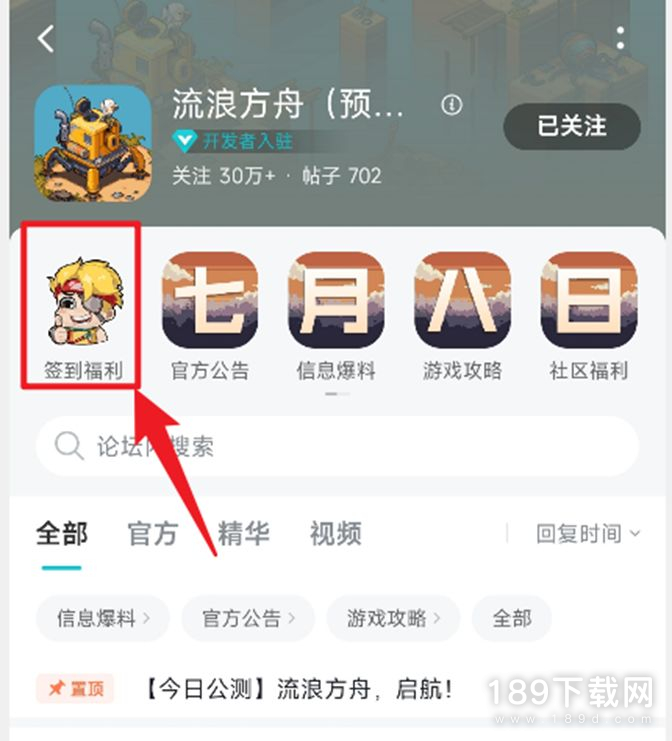Open the 游戏攻略 shortcut tile

pyautogui.click(x=462, y=312)
